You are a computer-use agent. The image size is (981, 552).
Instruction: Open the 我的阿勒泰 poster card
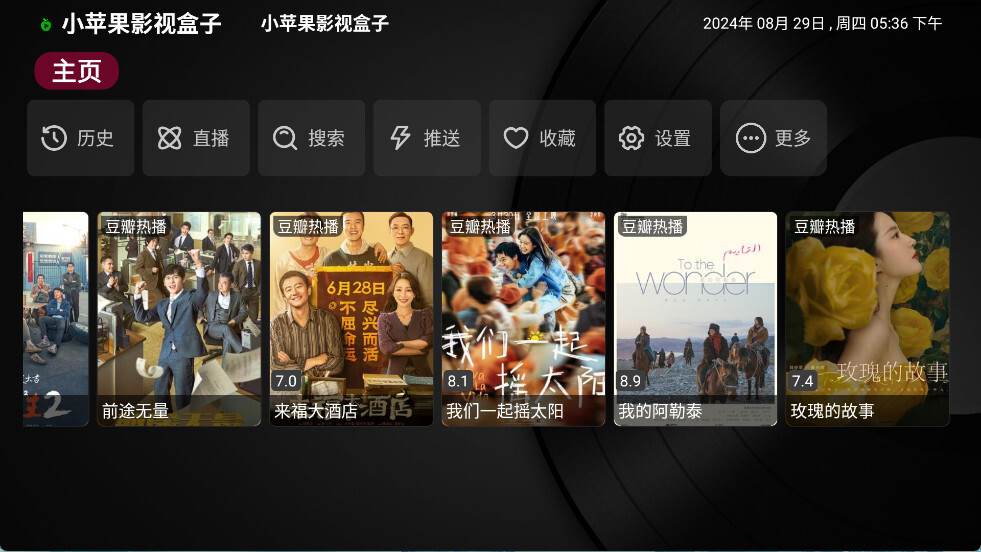coord(695,318)
